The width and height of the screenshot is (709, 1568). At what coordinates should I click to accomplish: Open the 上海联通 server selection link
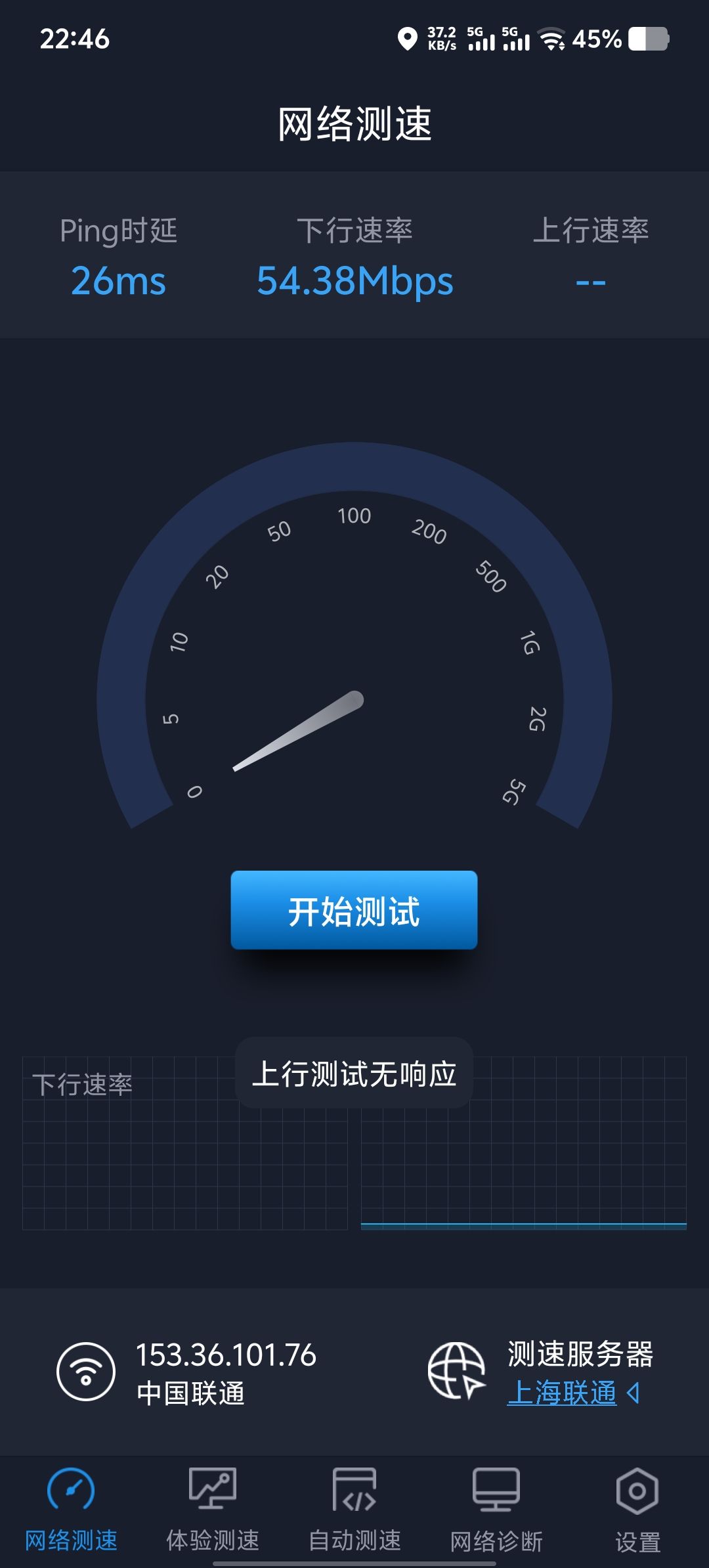tap(563, 1392)
